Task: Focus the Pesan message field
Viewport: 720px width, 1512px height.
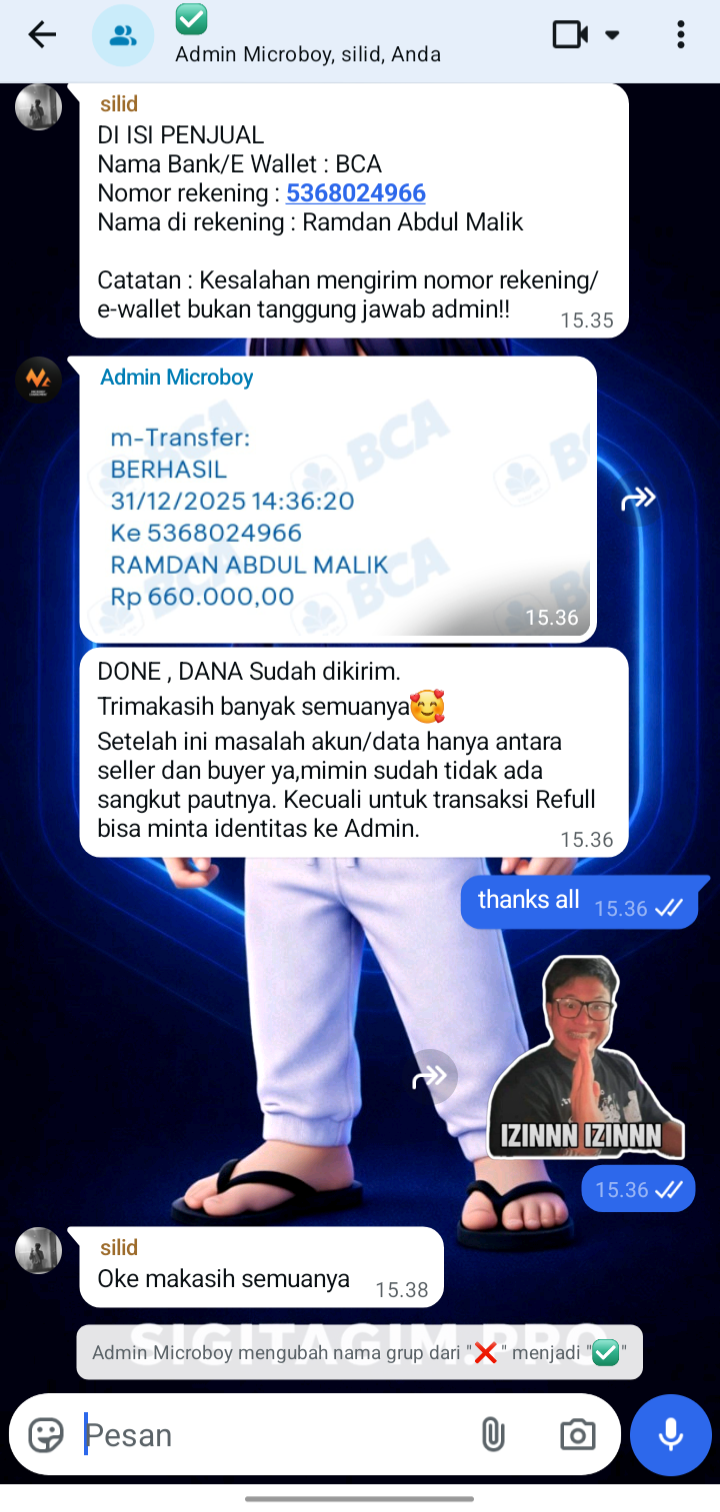Action: (x=270, y=1435)
